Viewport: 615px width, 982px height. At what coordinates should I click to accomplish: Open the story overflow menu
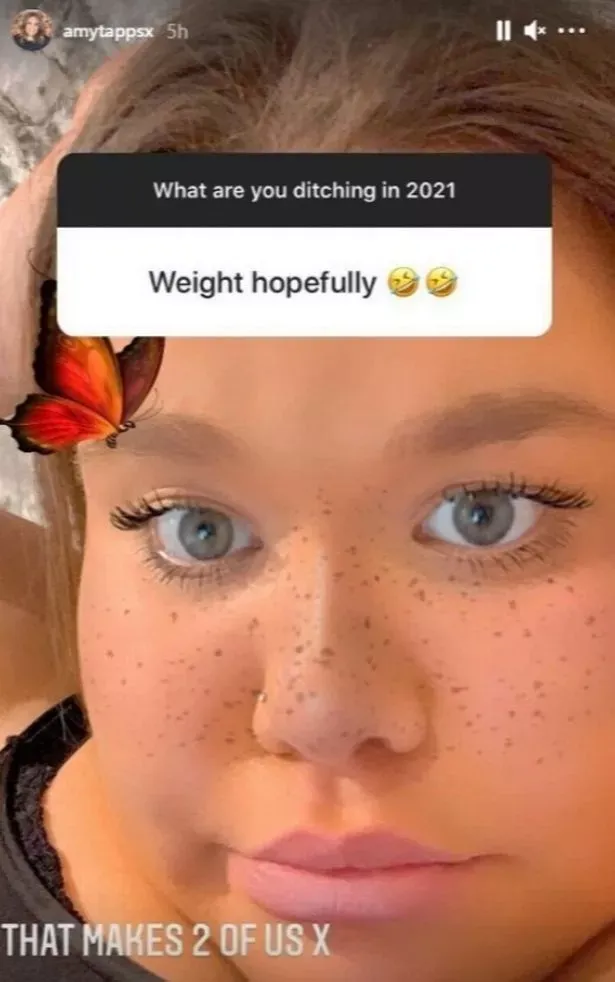click(x=572, y=31)
